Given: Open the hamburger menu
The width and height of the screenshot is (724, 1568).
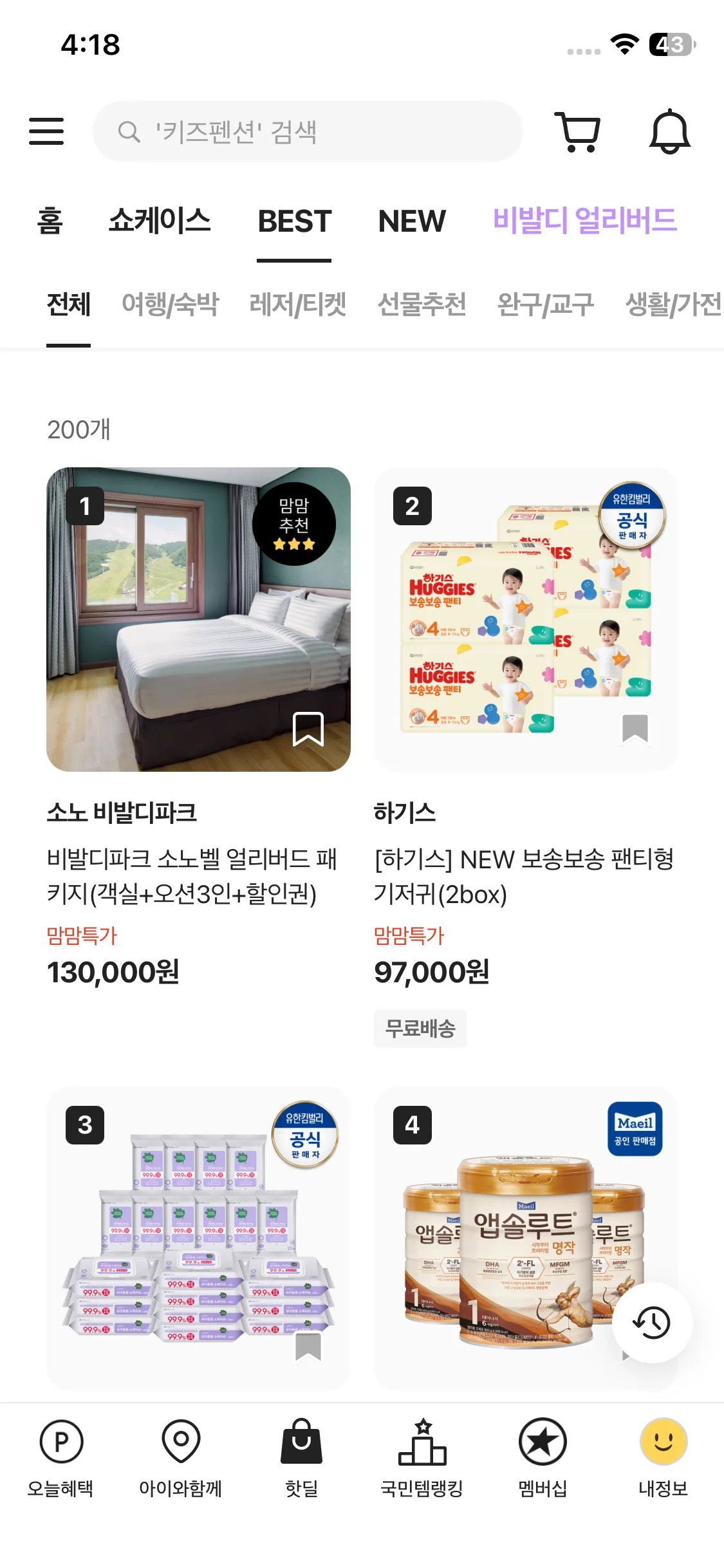Looking at the screenshot, I should pos(46,131).
